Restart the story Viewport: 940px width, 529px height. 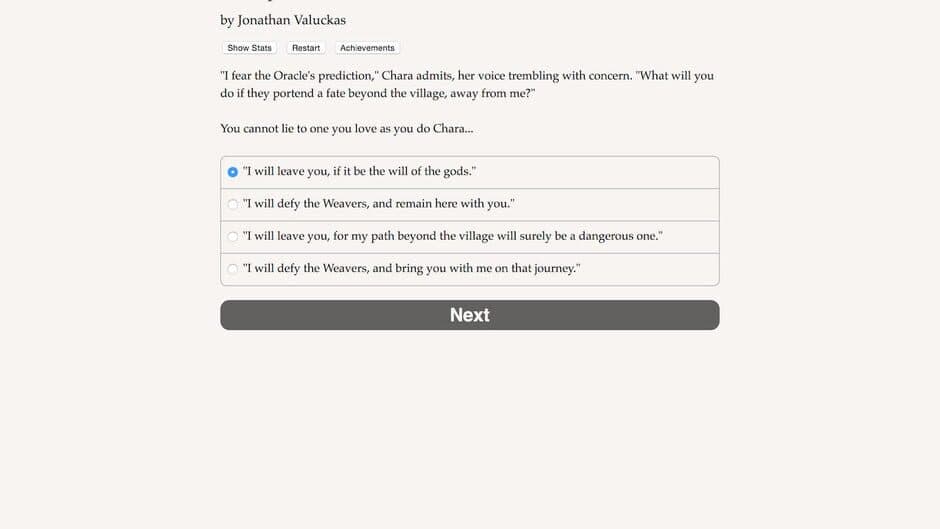(x=306, y=48)
